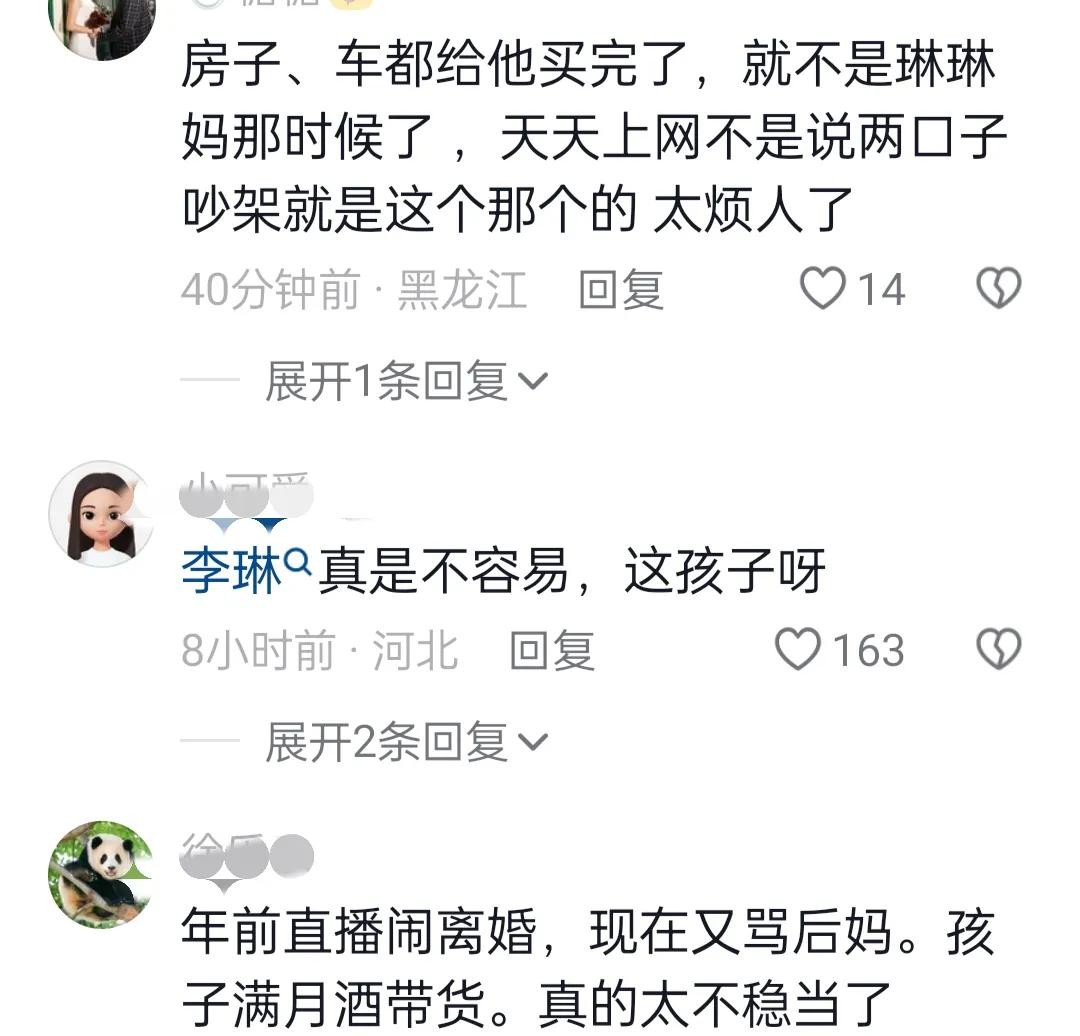
Task: Open the panda avatar's profile
Action: coord(101,874)
